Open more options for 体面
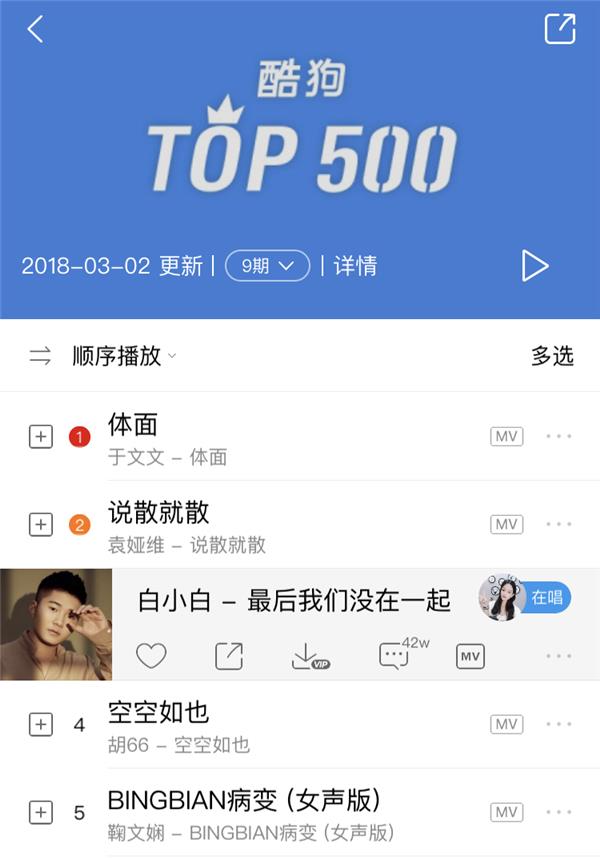The height and width of the screenshot is (858, 600). click(x=558, y=437)
